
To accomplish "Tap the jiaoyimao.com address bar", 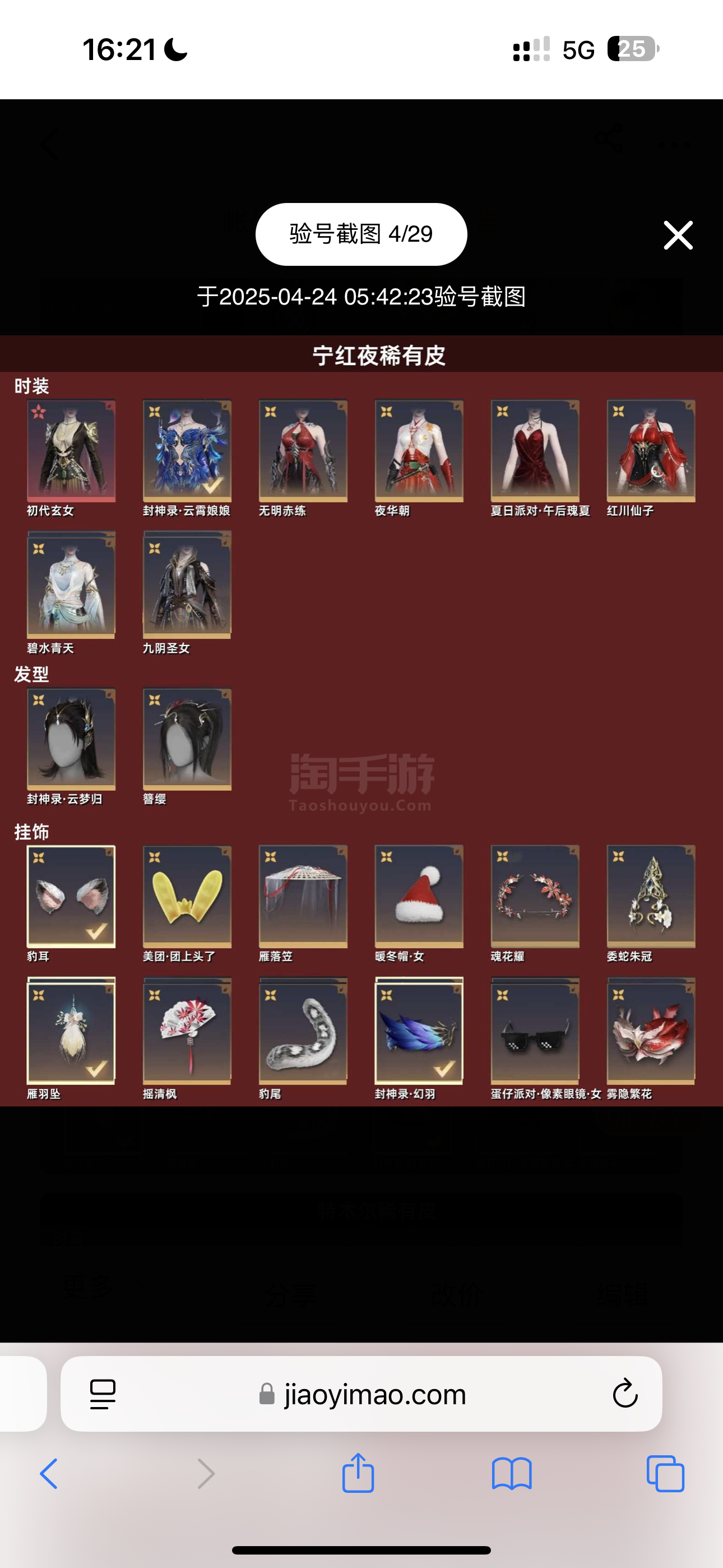I will pos(361,1394).
